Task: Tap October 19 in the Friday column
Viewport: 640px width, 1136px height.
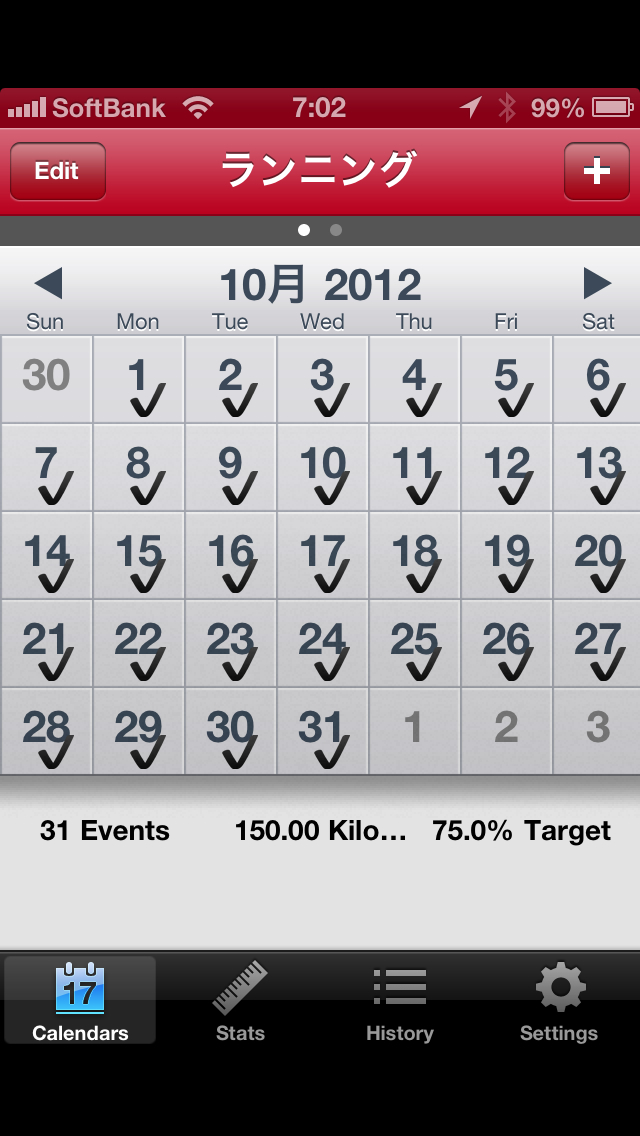Action: pyautogui.click(x=506, y=556)
